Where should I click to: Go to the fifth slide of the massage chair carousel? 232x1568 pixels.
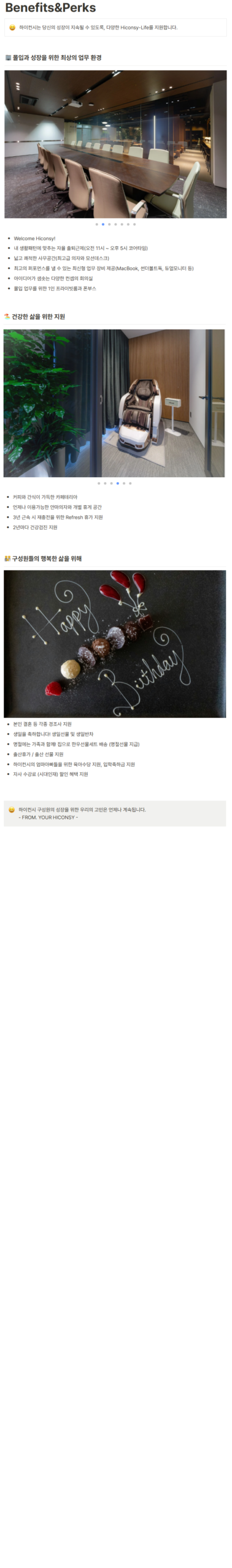pyautogui.click(x=124, y=483)
